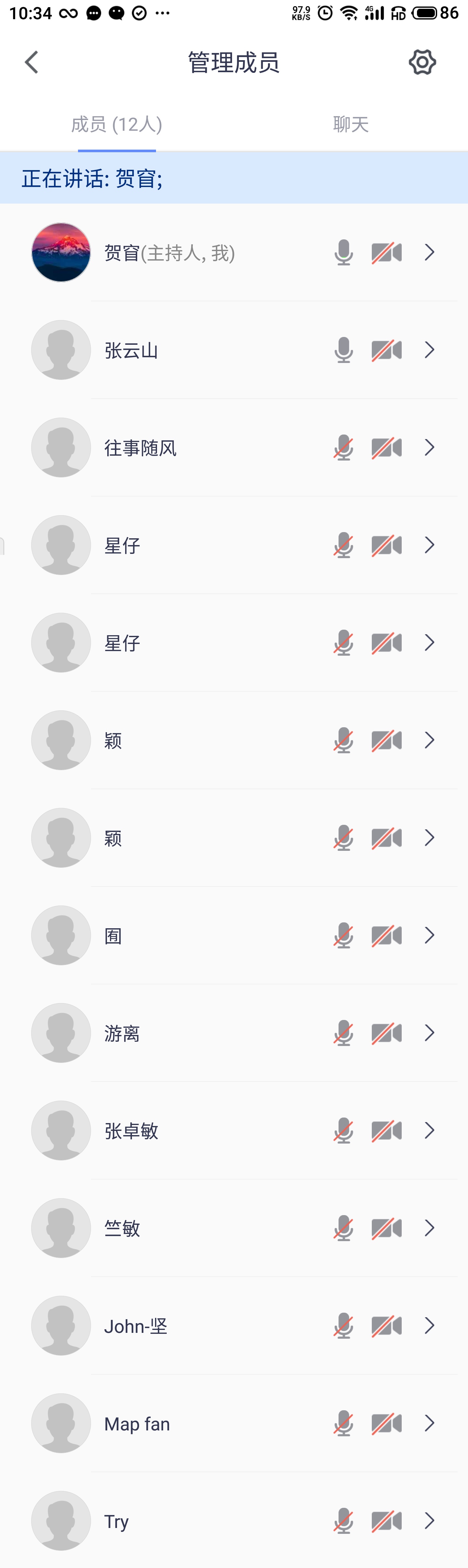Select the 成员 (12人) tab
Screen dimensions: 468x1568
tap(117, 124)
